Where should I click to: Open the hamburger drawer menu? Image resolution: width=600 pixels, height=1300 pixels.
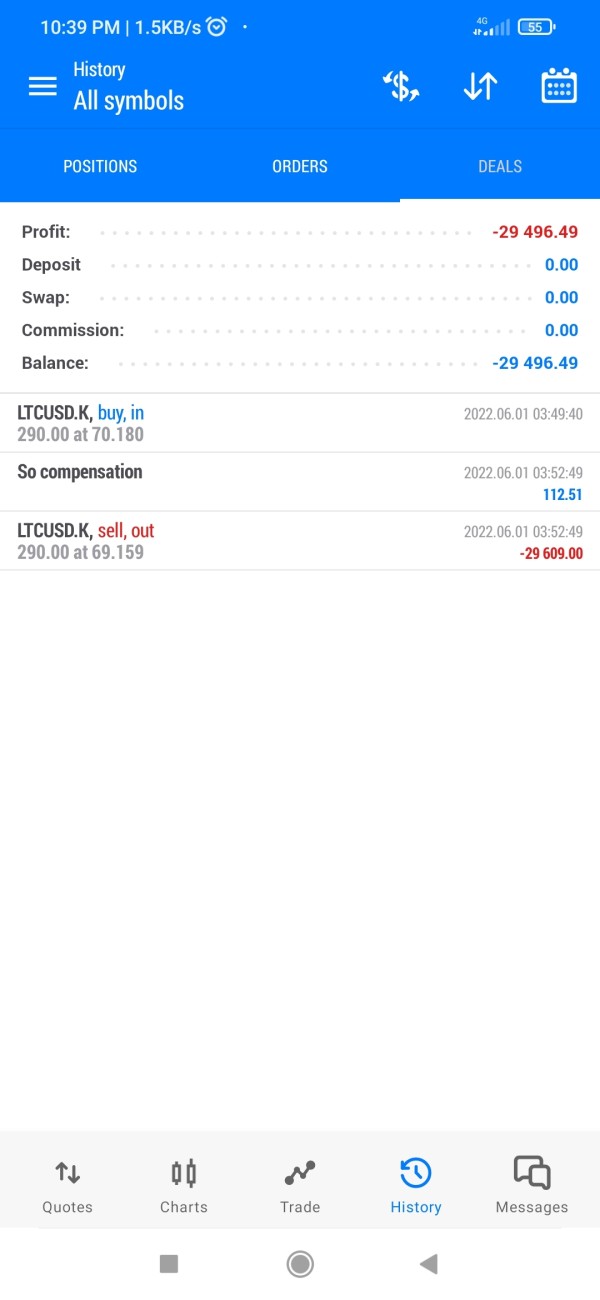tap(43, 86)
